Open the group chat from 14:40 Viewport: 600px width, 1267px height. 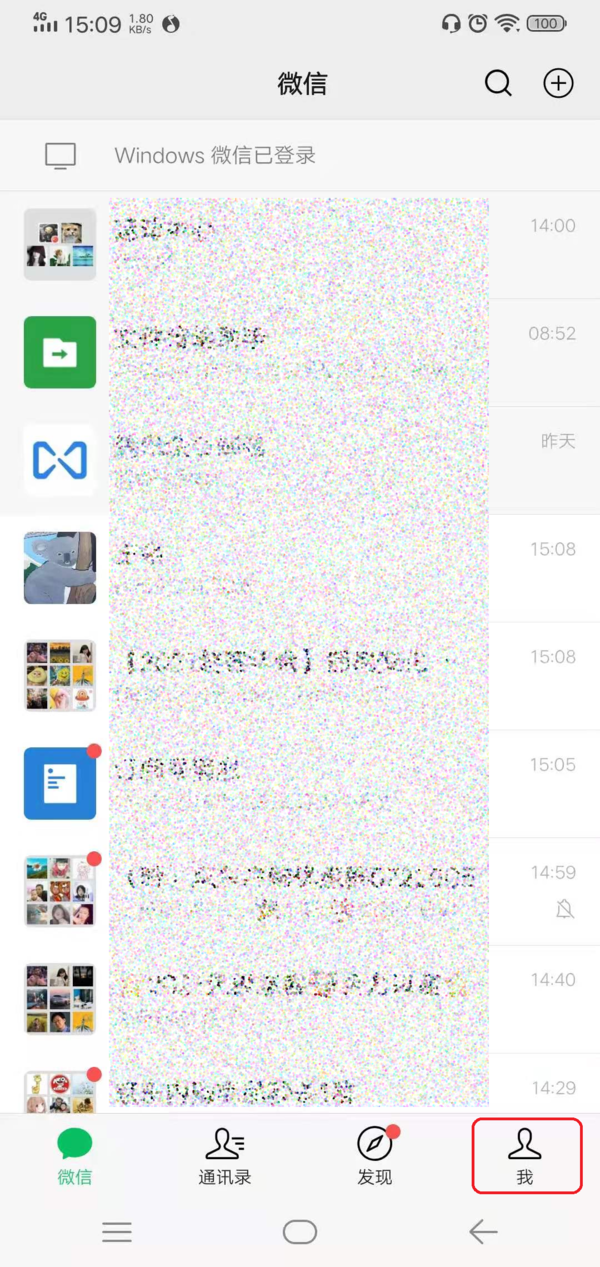(x=300, y=999)
